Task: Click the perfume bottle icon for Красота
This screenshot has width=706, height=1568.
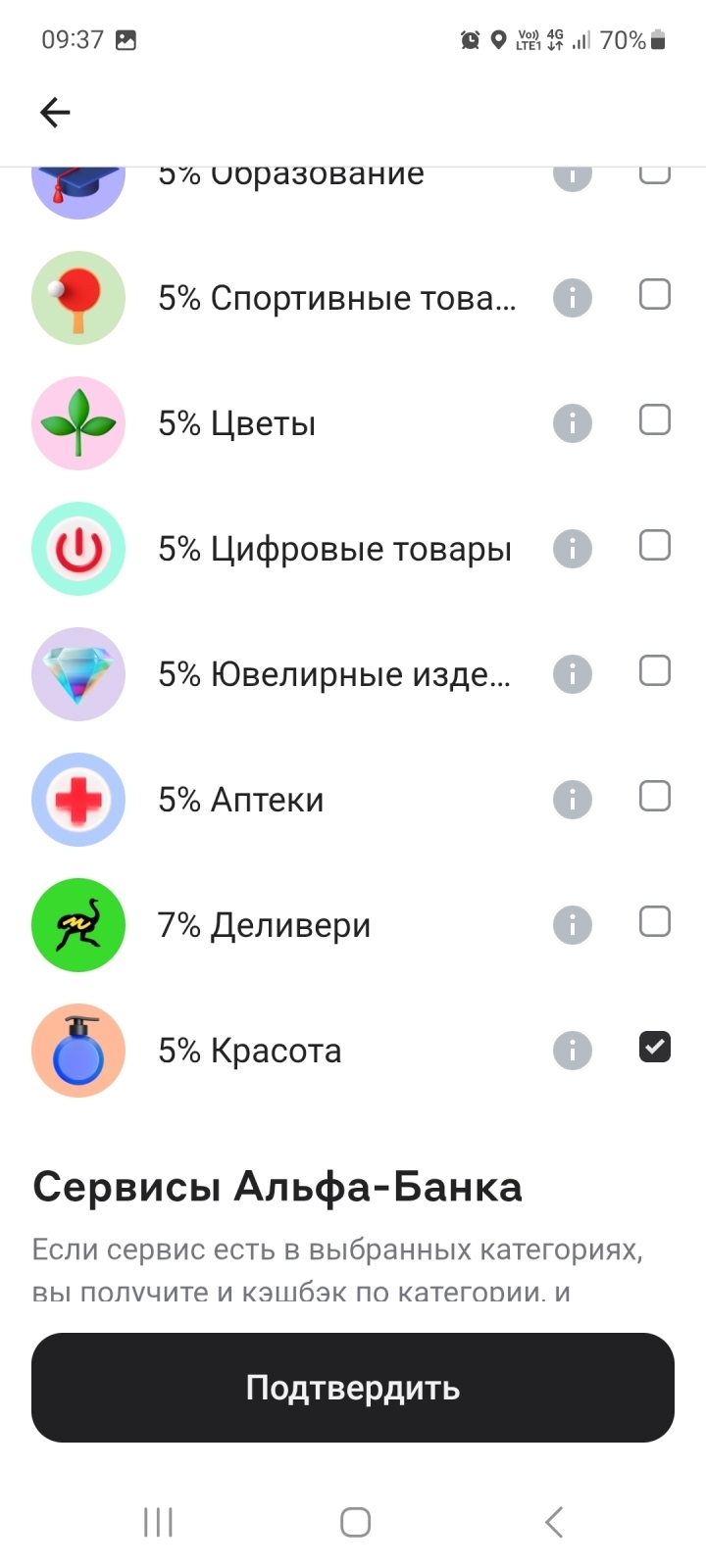Action: (x=78, y=1050)
